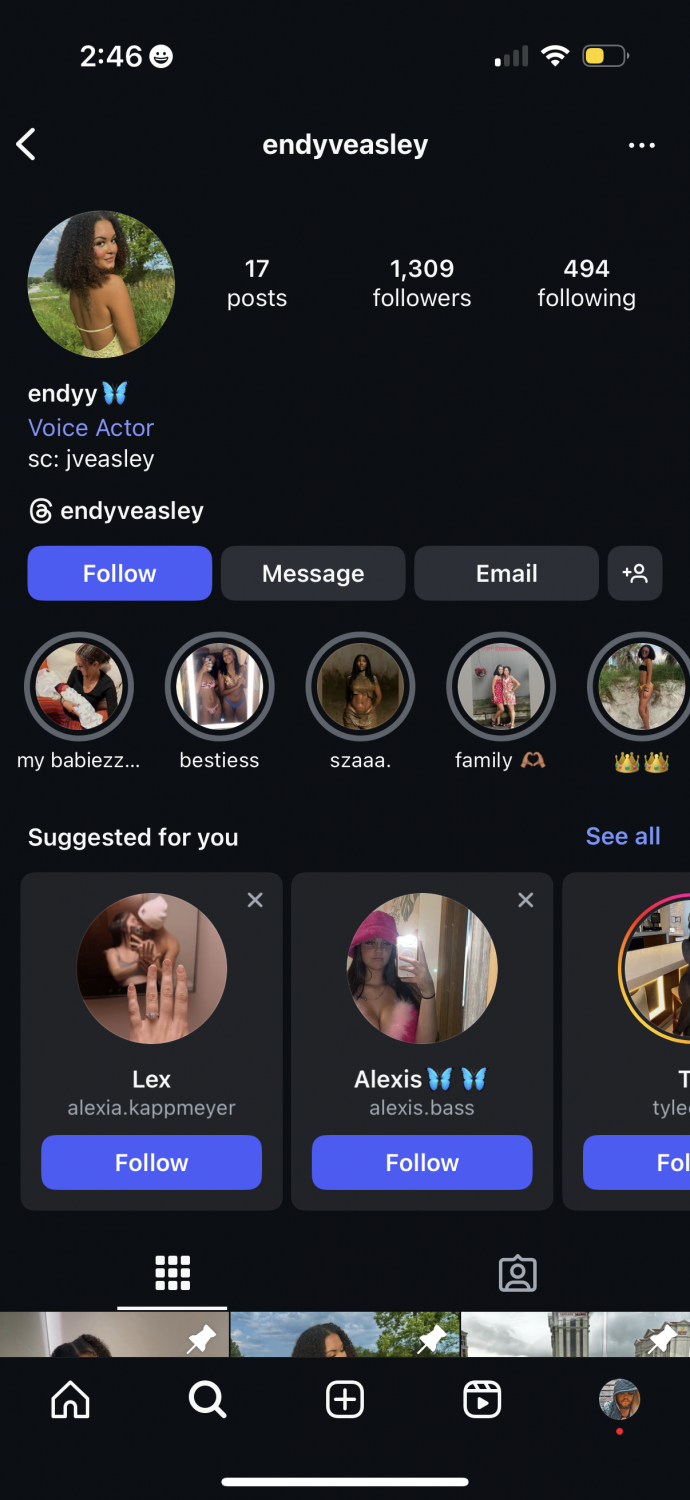View the 1,309 followers list
The width and height of the screenshot is (690, 1500).
point(421,283)
